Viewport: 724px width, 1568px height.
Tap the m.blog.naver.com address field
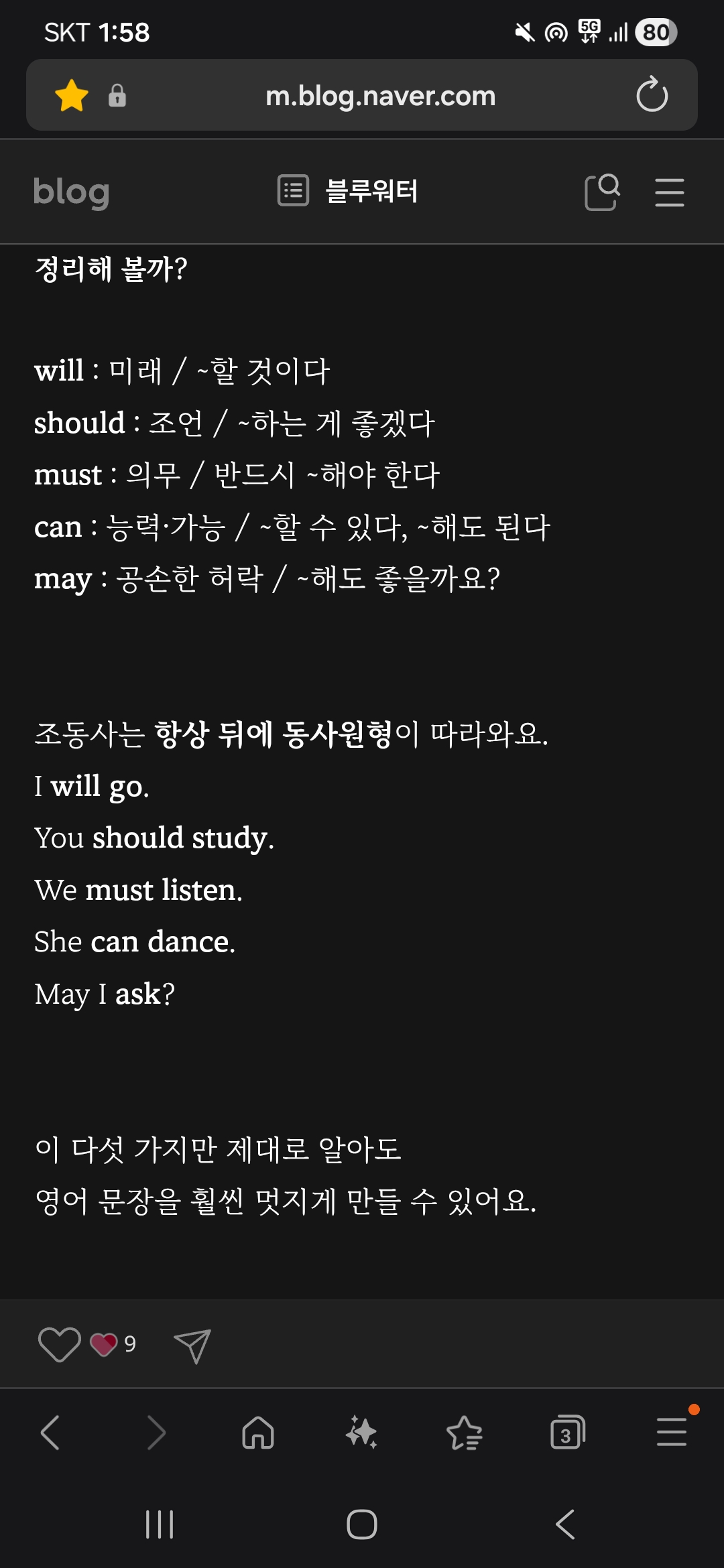pyautogui.click(x=380, y=96)
